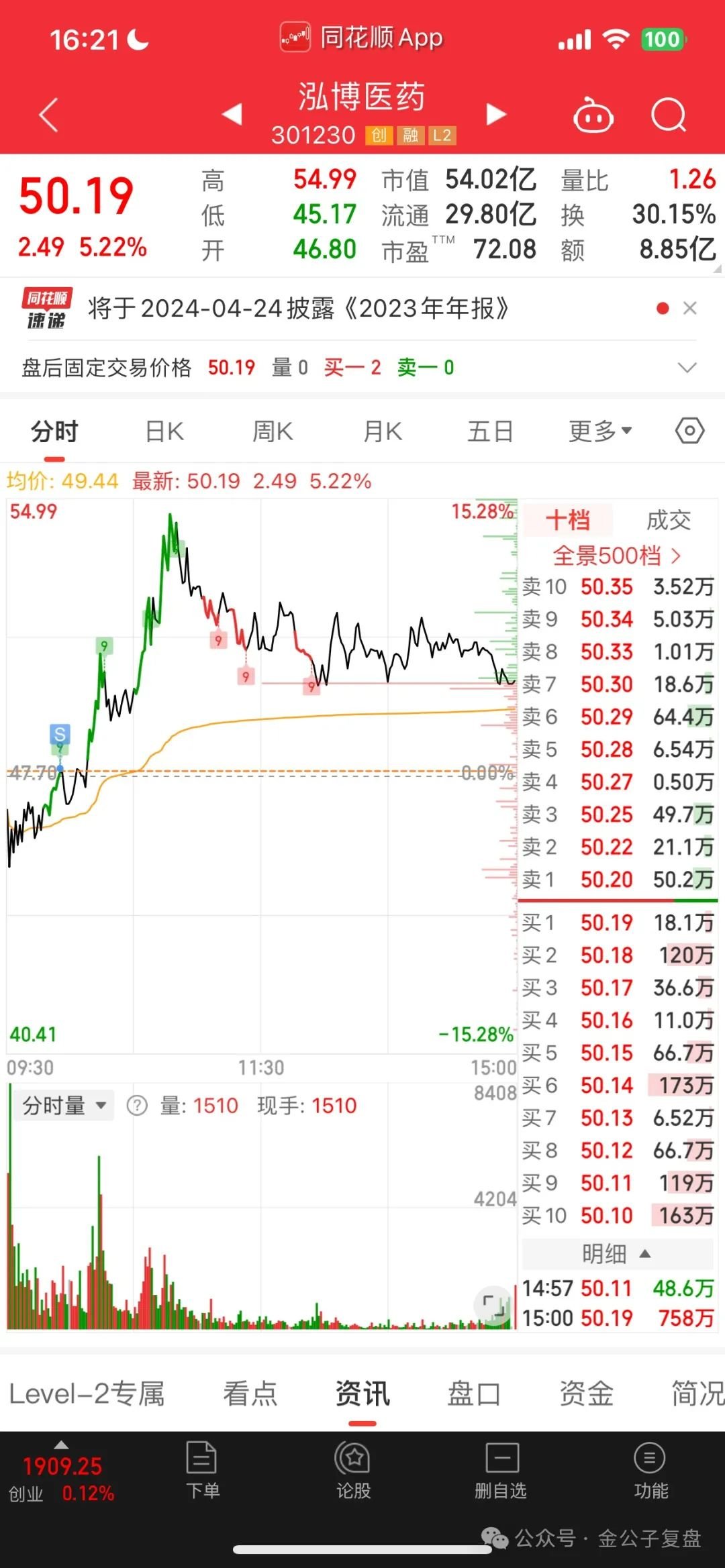Switch to the 盘口 tab
725x1568 pixels.
click(475, 1394)
